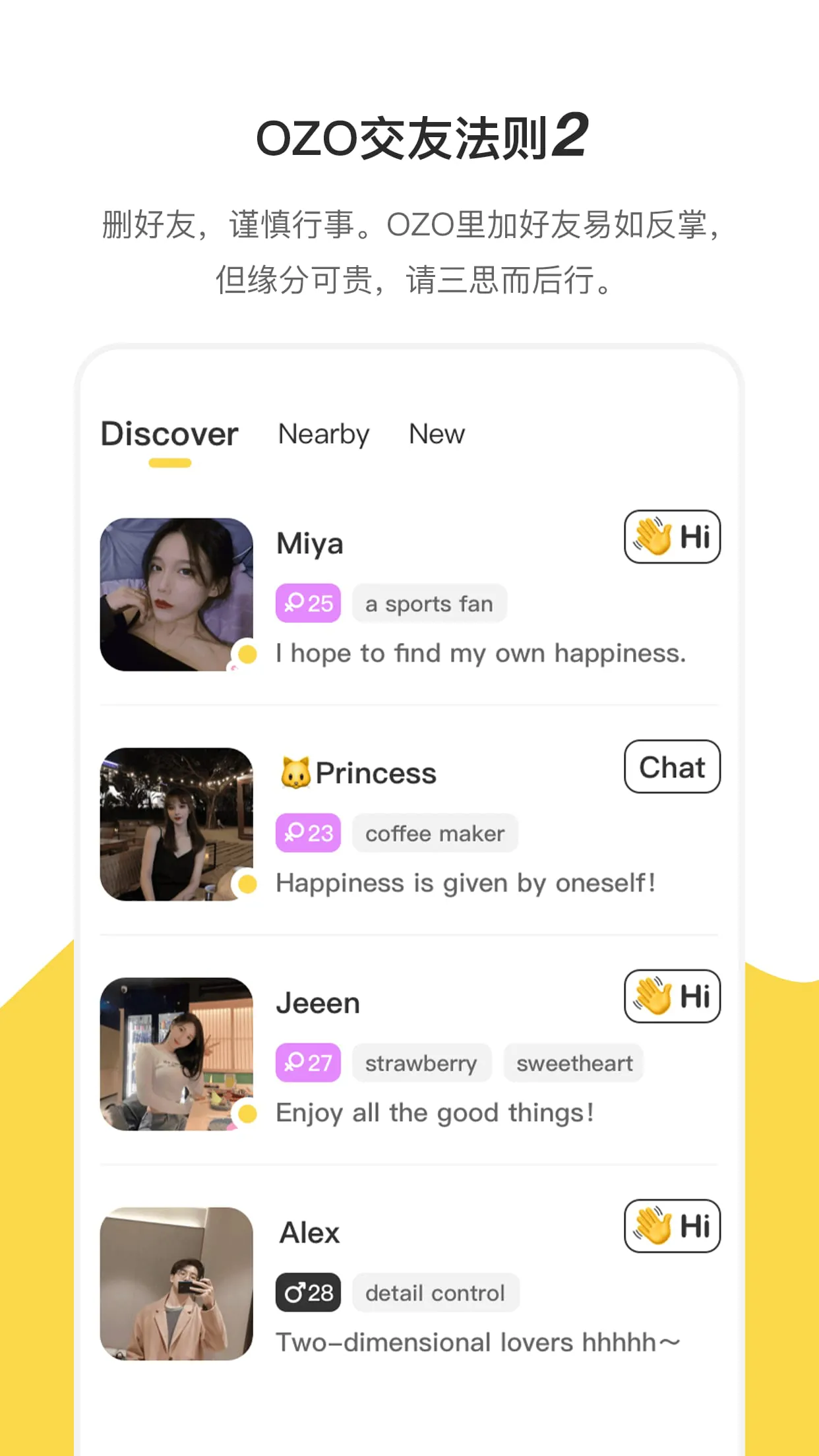Image resolution: width=819 pixels, height=1456 pixels.
Task: Switch to the Nearby tab
Action: [322, 434]
